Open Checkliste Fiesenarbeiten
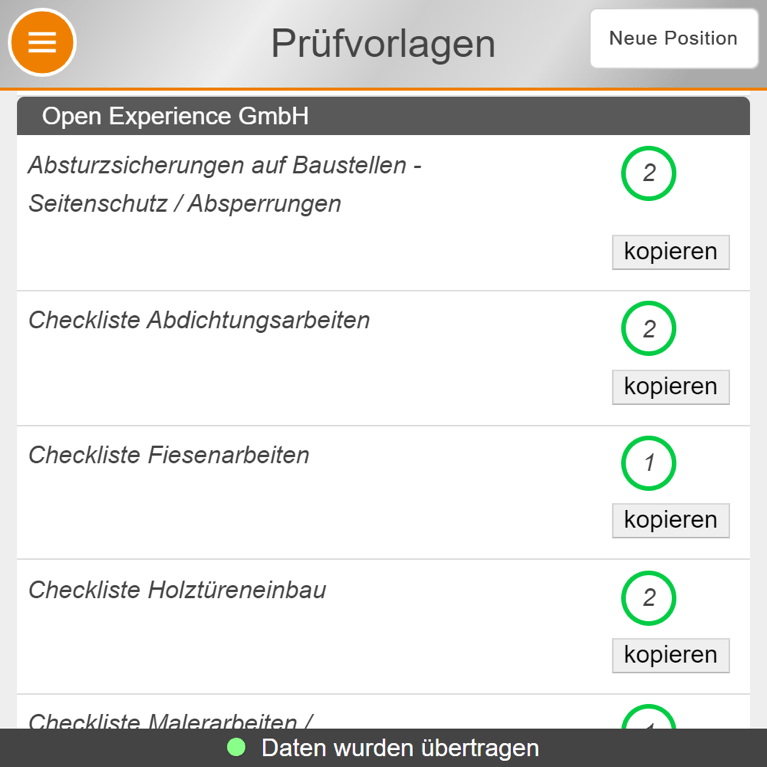The width and height of the screenshot is (767, 767). (x=169, y=455)
